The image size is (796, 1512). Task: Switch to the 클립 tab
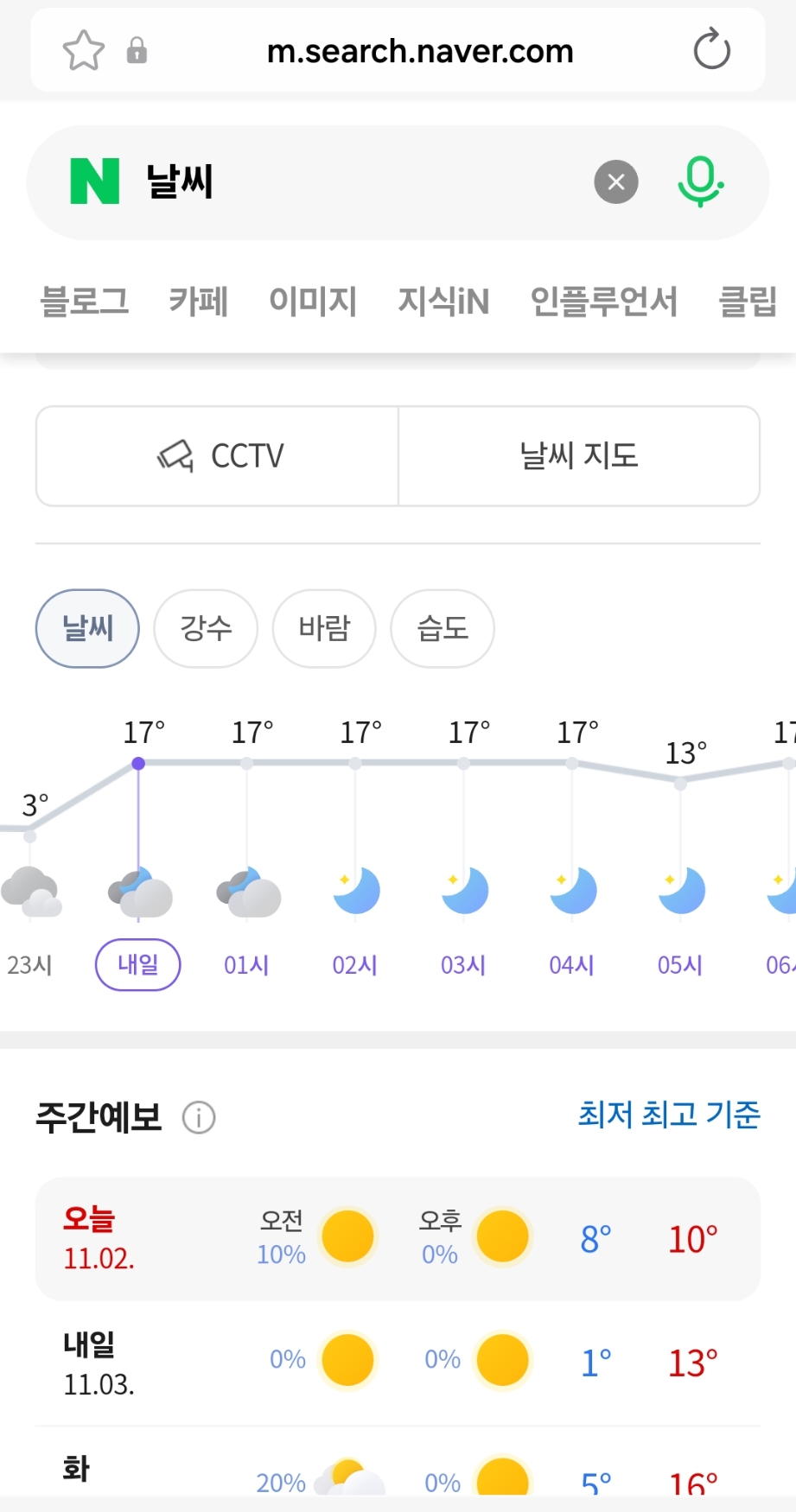point(748,302)
